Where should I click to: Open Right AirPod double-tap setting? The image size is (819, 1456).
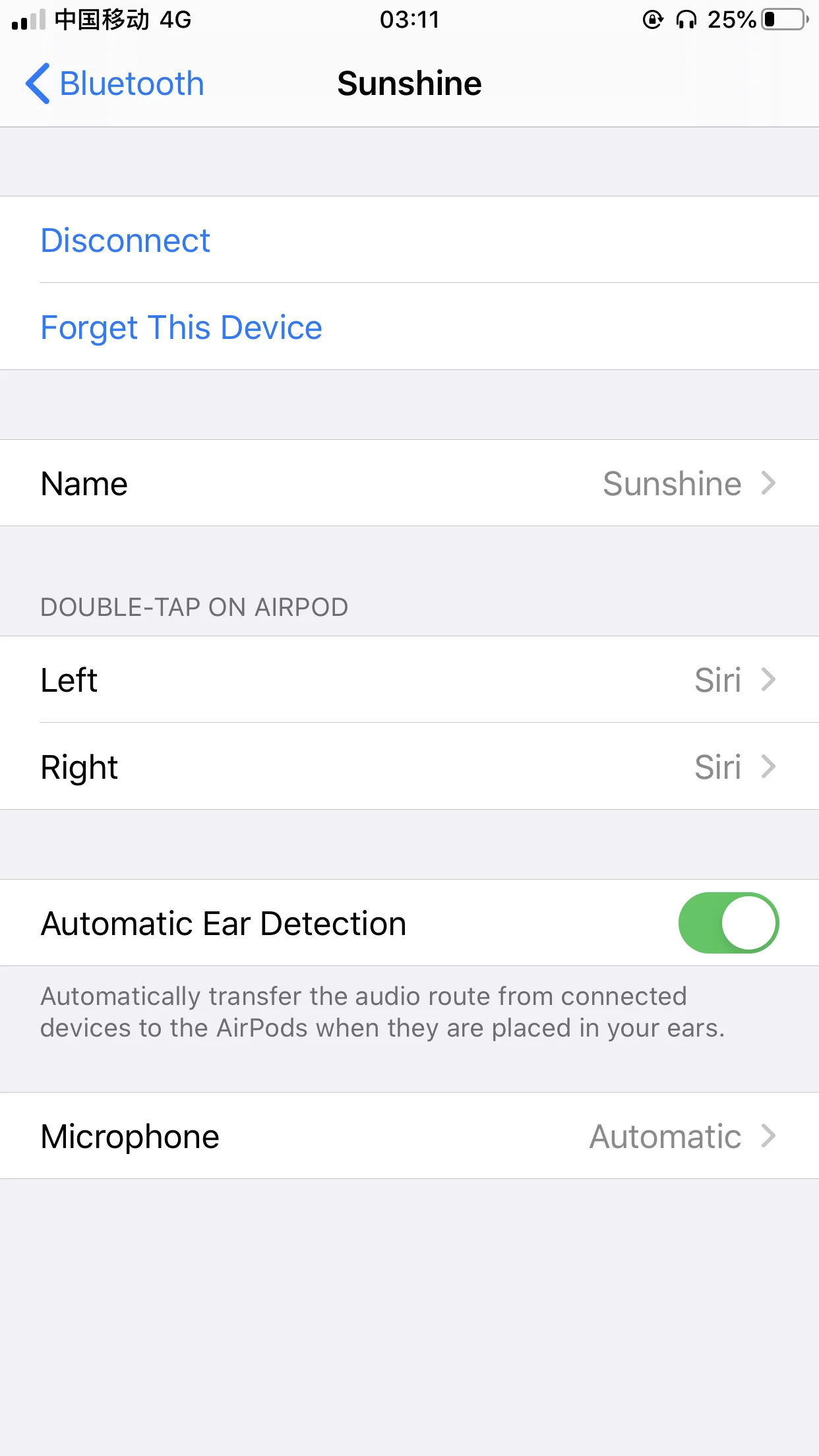click(409, 767)
